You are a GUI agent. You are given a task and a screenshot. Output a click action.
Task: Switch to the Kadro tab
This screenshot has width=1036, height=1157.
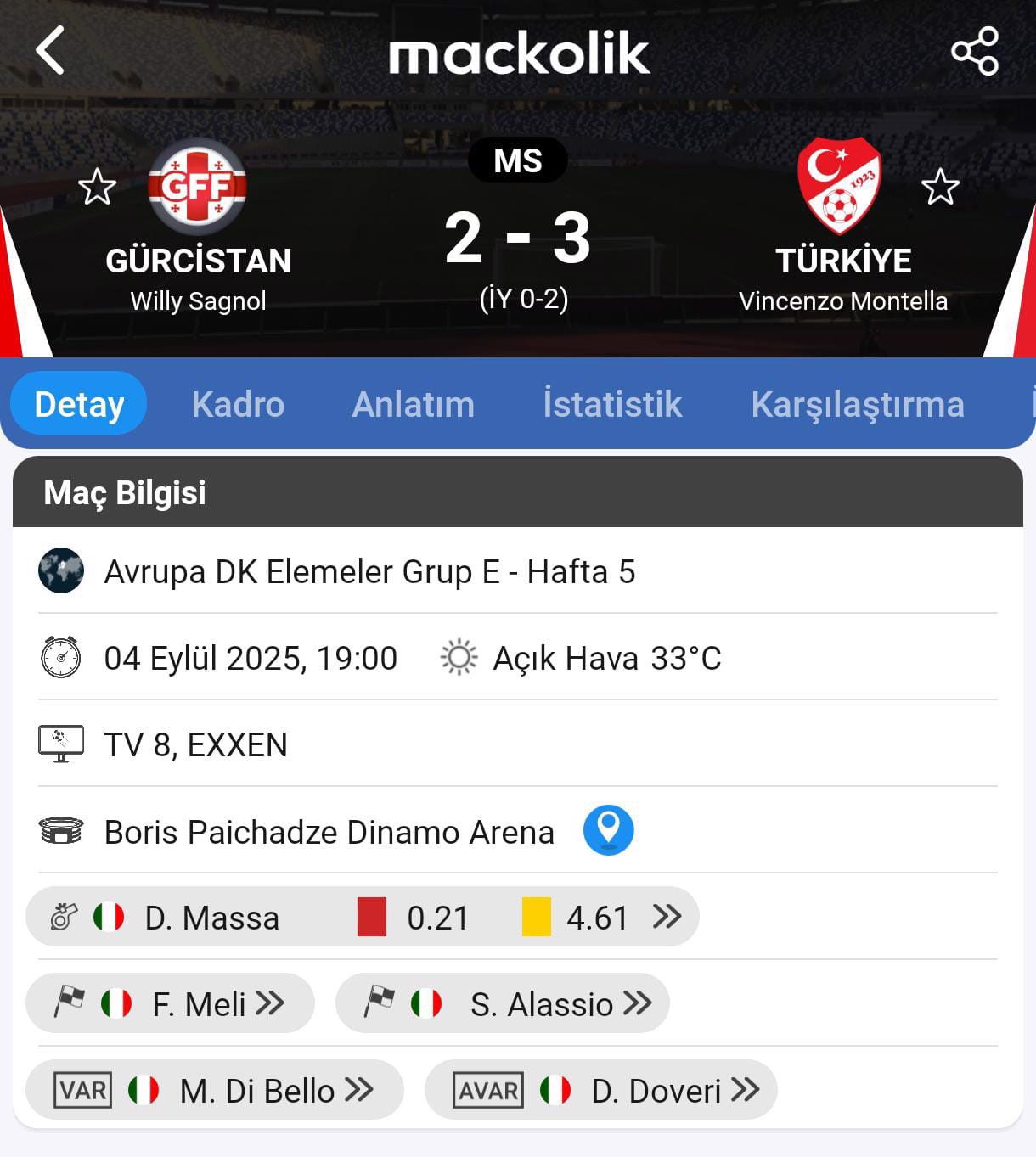(x=238, y=404)
